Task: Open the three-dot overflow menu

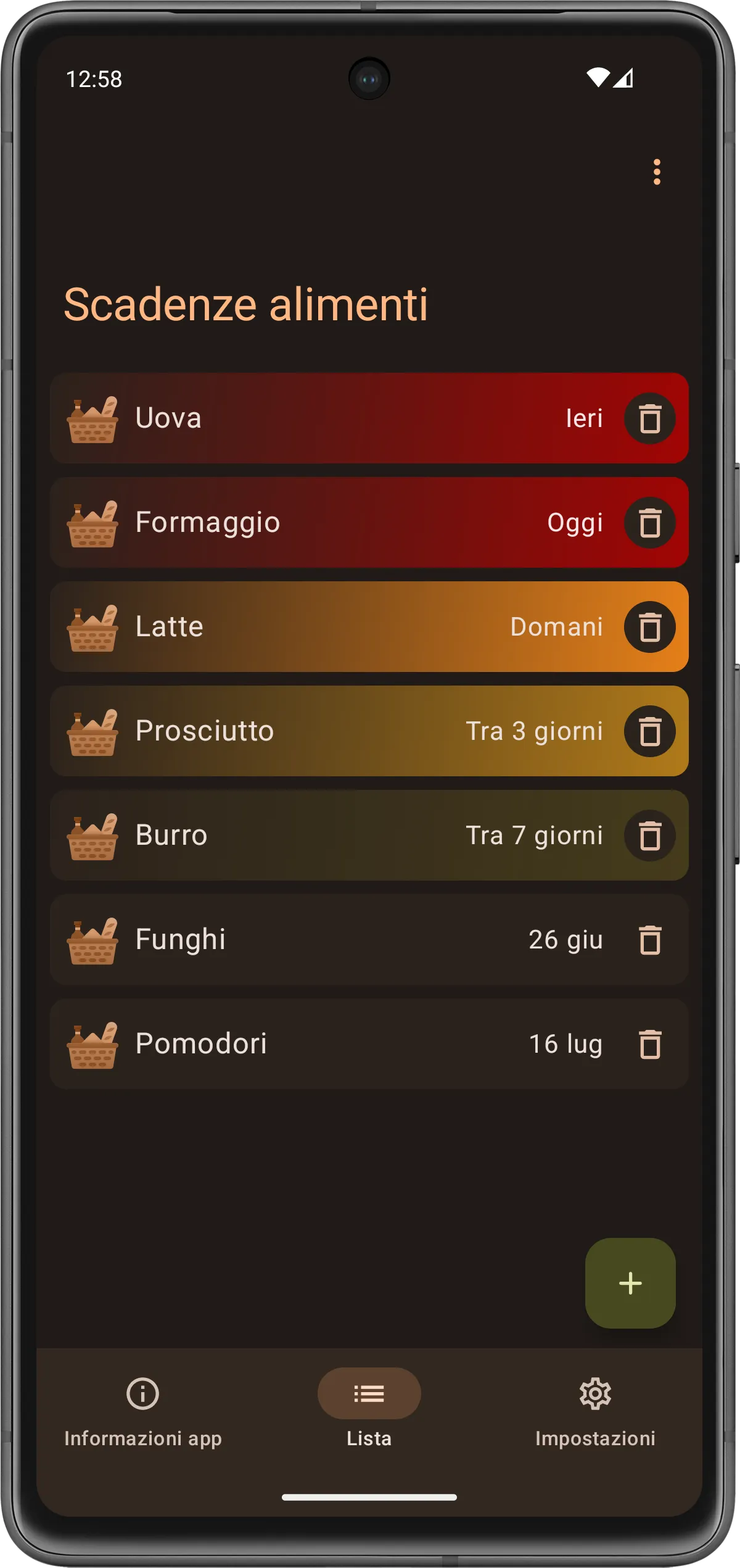Action: 657,172
